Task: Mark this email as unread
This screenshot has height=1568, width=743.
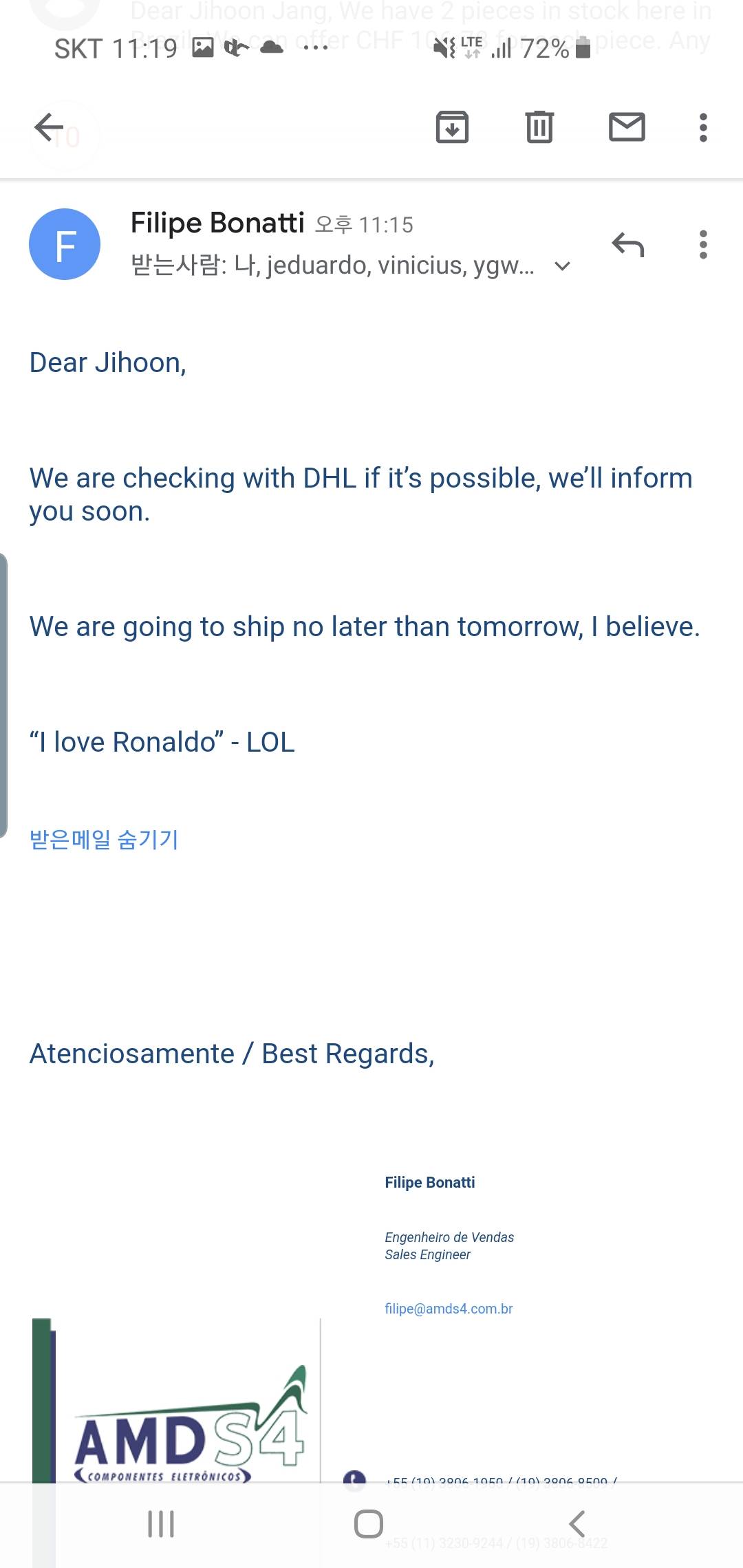Action: (x=627, y=127)
